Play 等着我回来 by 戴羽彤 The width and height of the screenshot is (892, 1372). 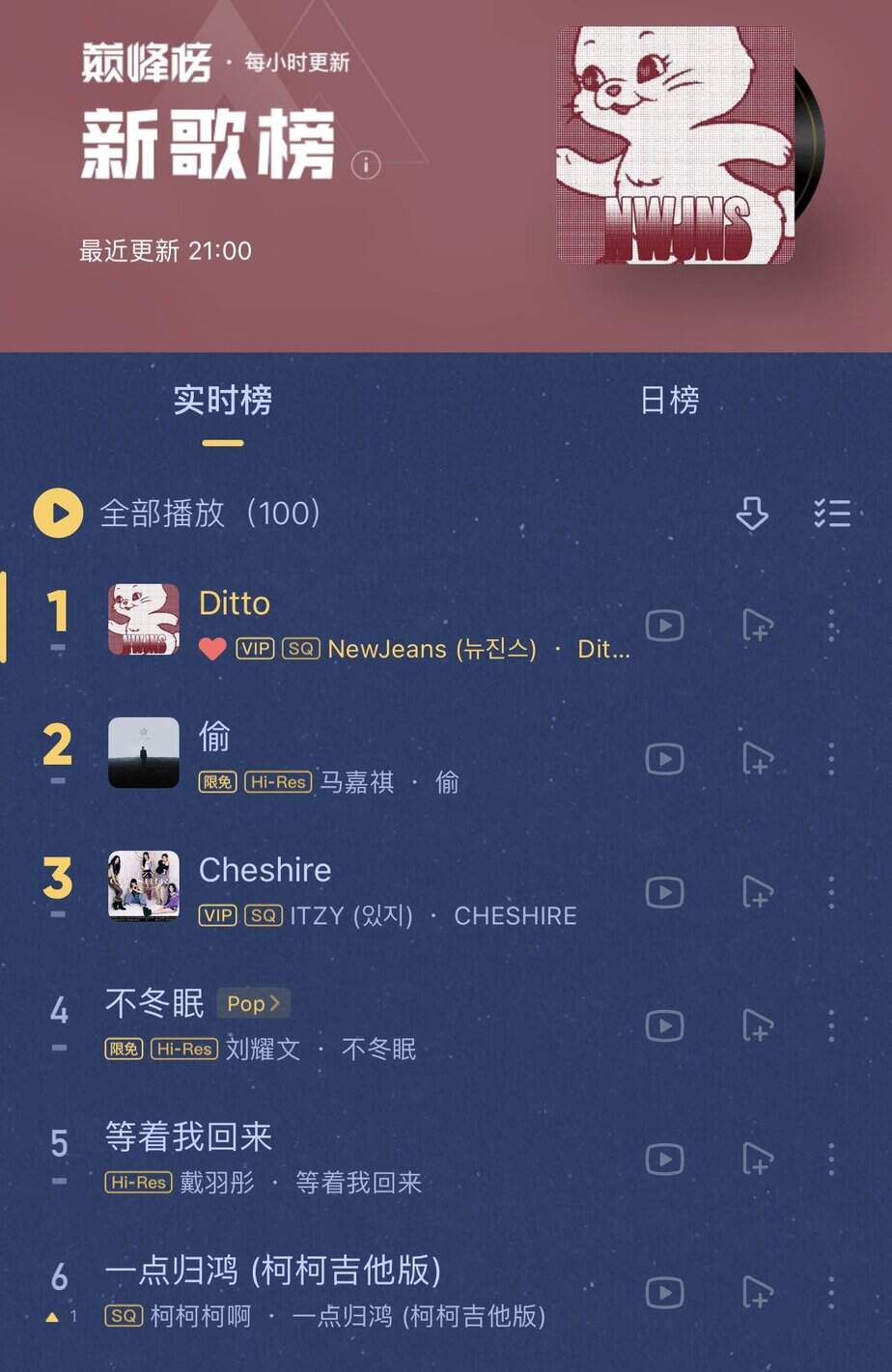click(189, 1137)
